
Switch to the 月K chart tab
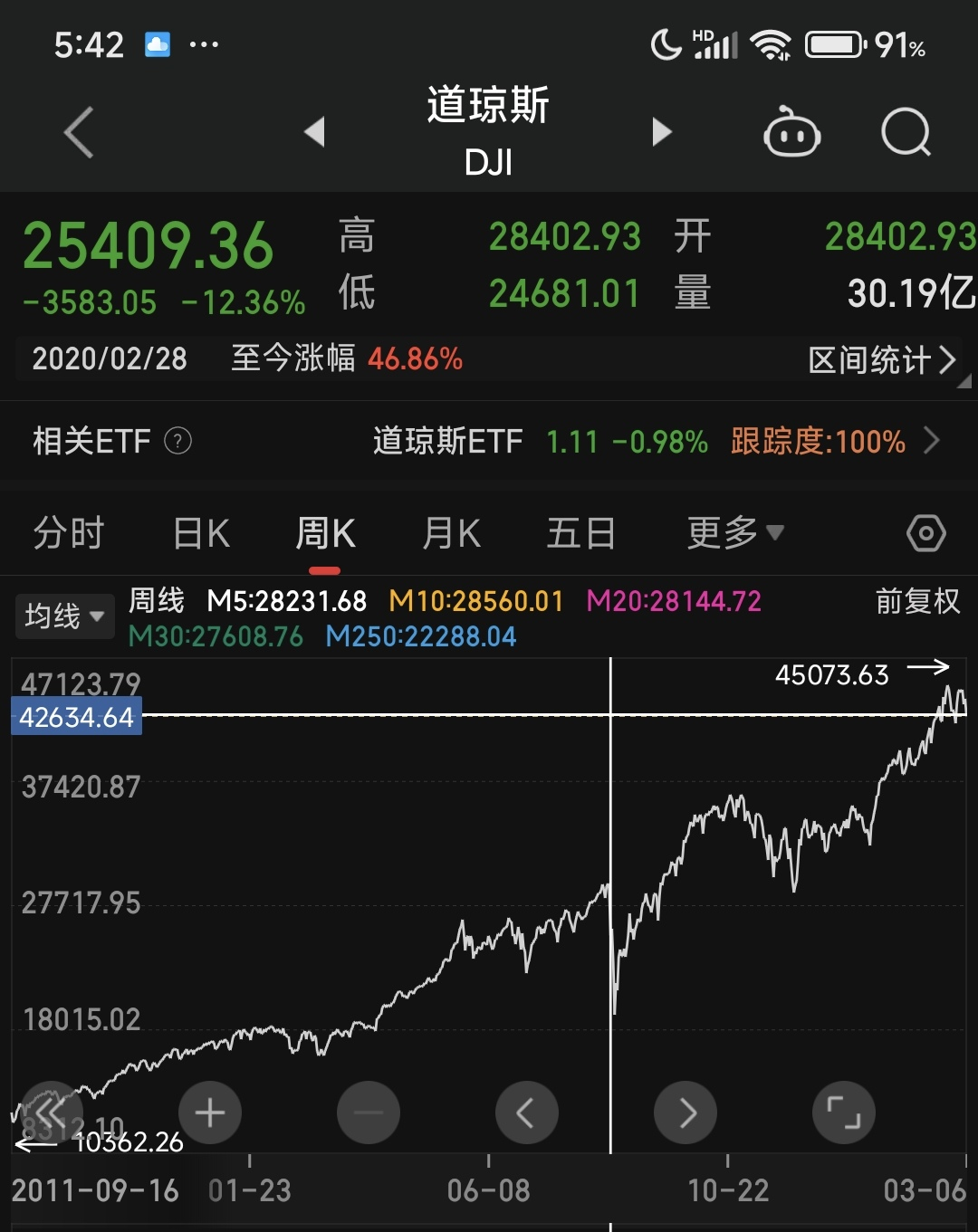[x=451, y=533]
